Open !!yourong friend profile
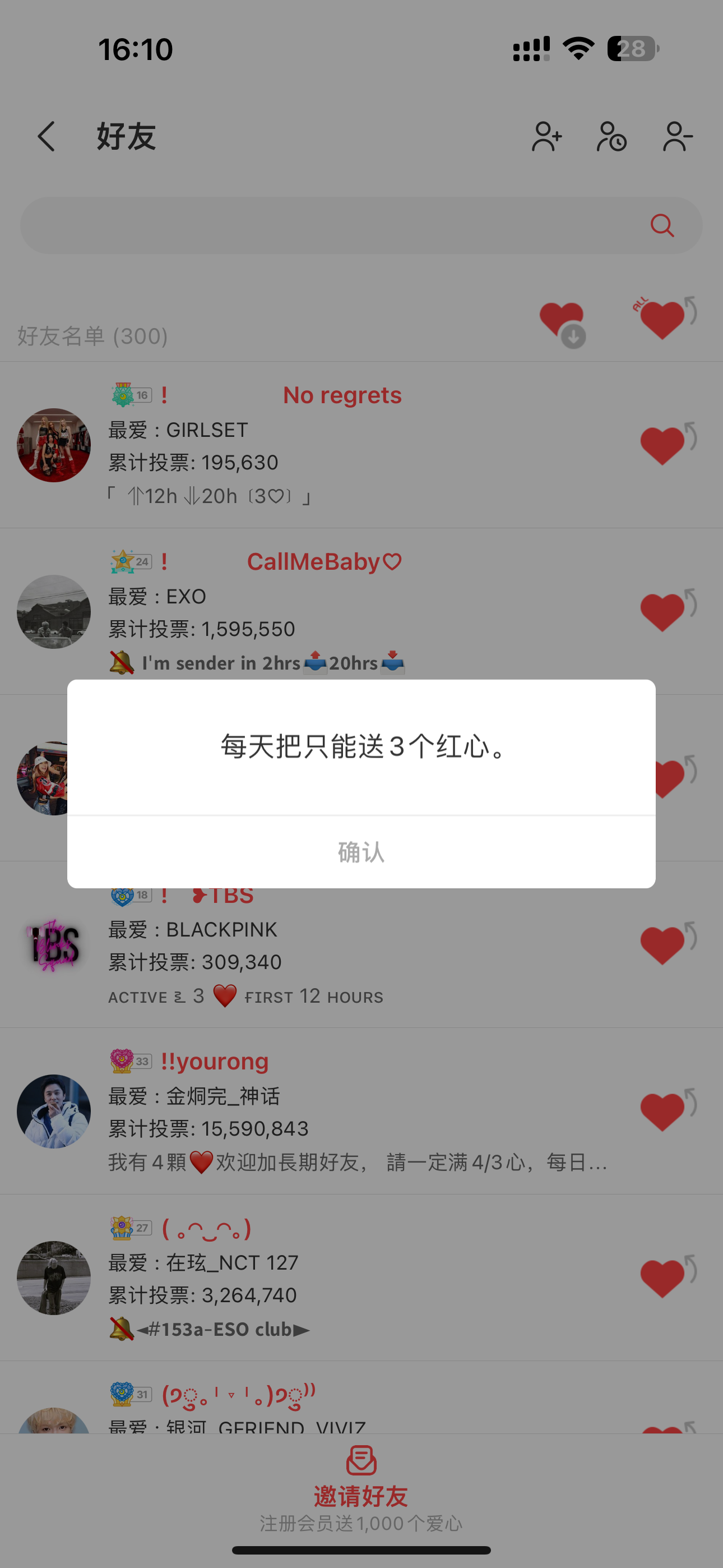The height and width of the screenshot is (1568, 723). pos(54,1111)
